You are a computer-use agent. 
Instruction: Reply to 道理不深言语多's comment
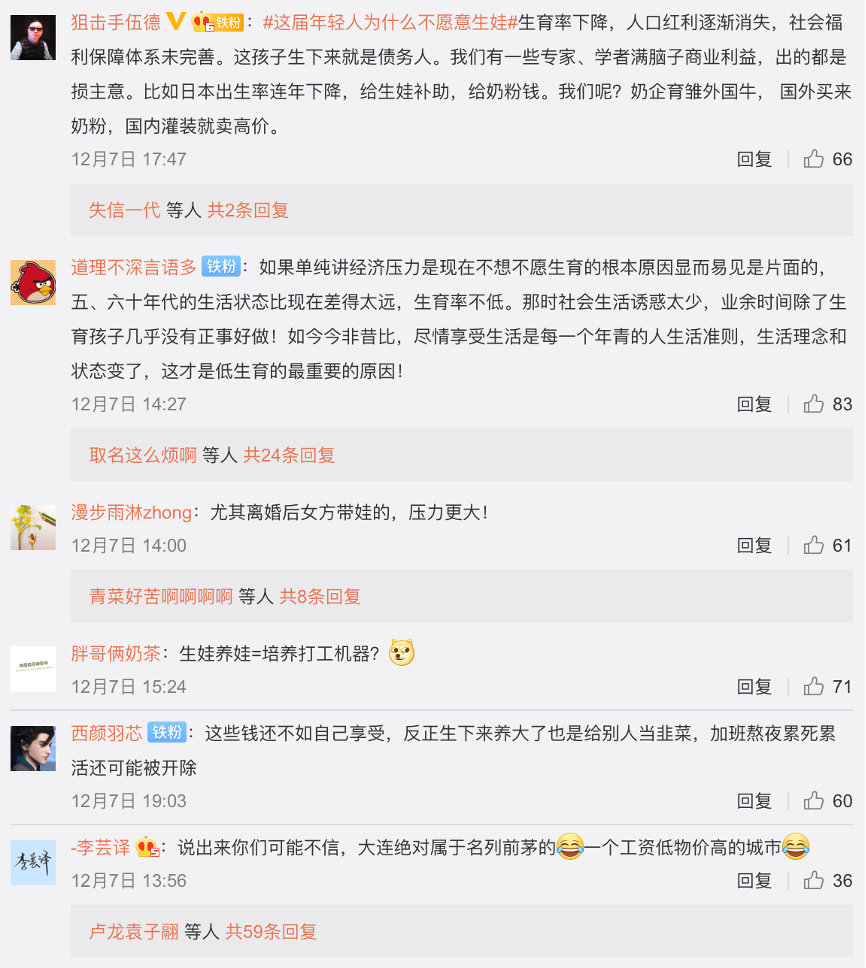754,404
